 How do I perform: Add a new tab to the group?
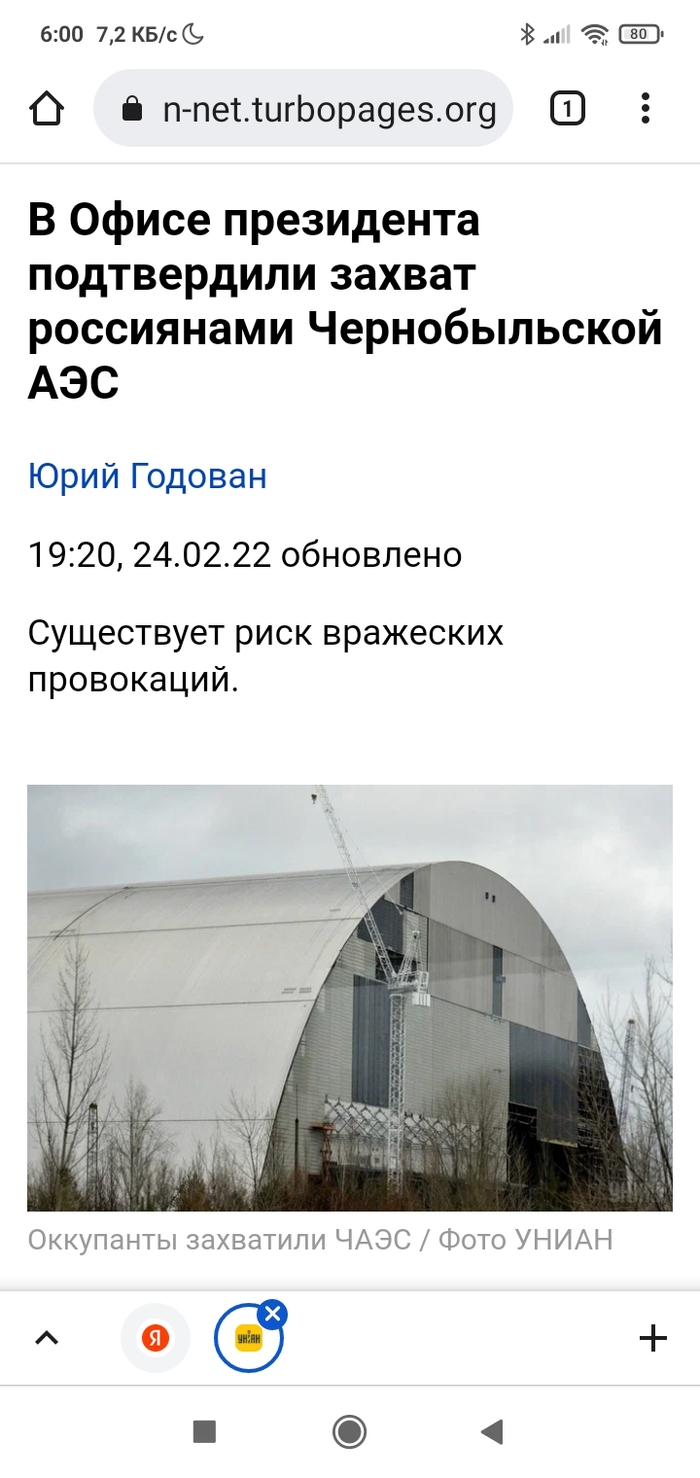[x=652, y=1338]
